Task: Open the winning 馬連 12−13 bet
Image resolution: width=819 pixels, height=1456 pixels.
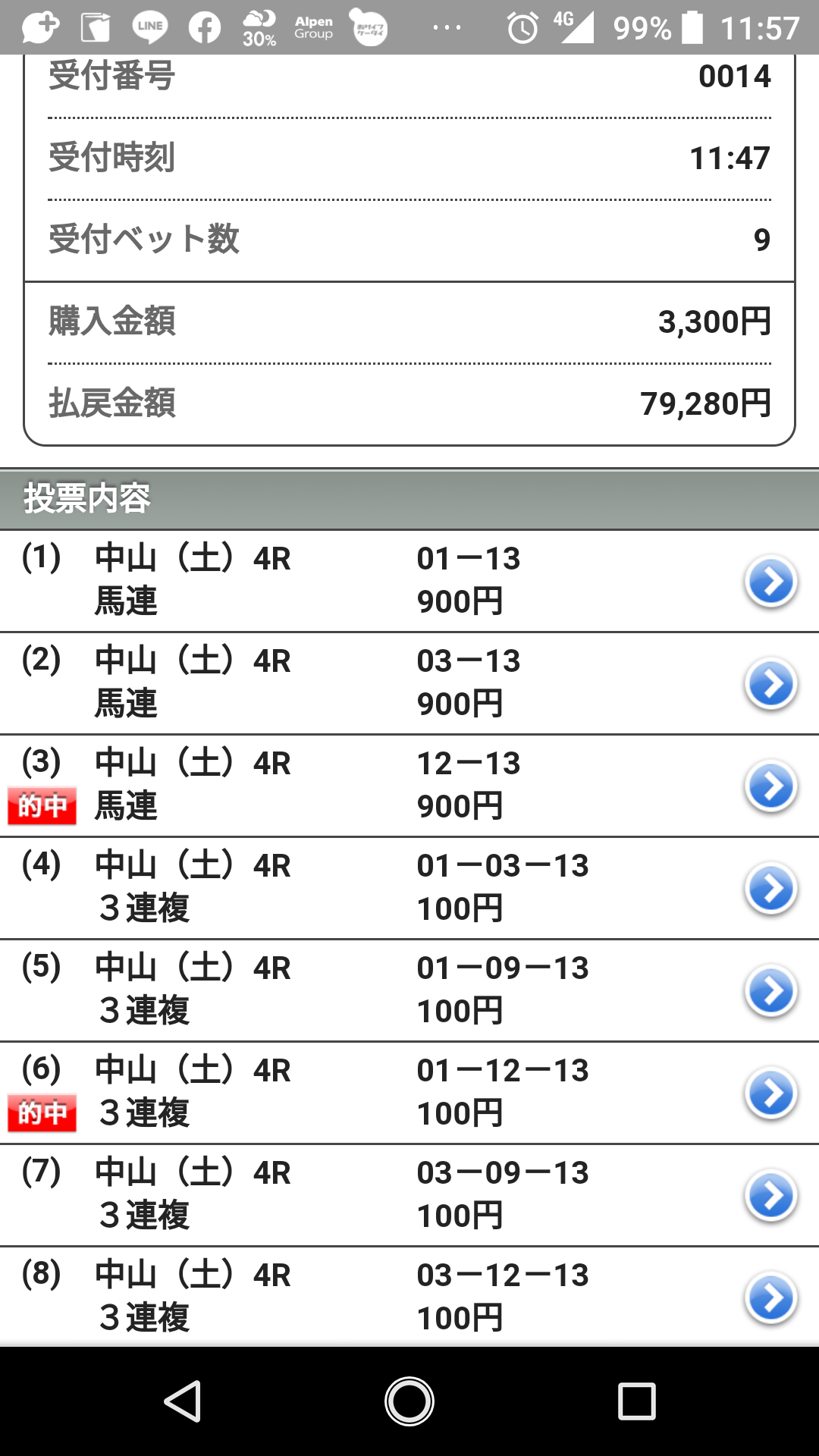Action: (x=770, y=786)
